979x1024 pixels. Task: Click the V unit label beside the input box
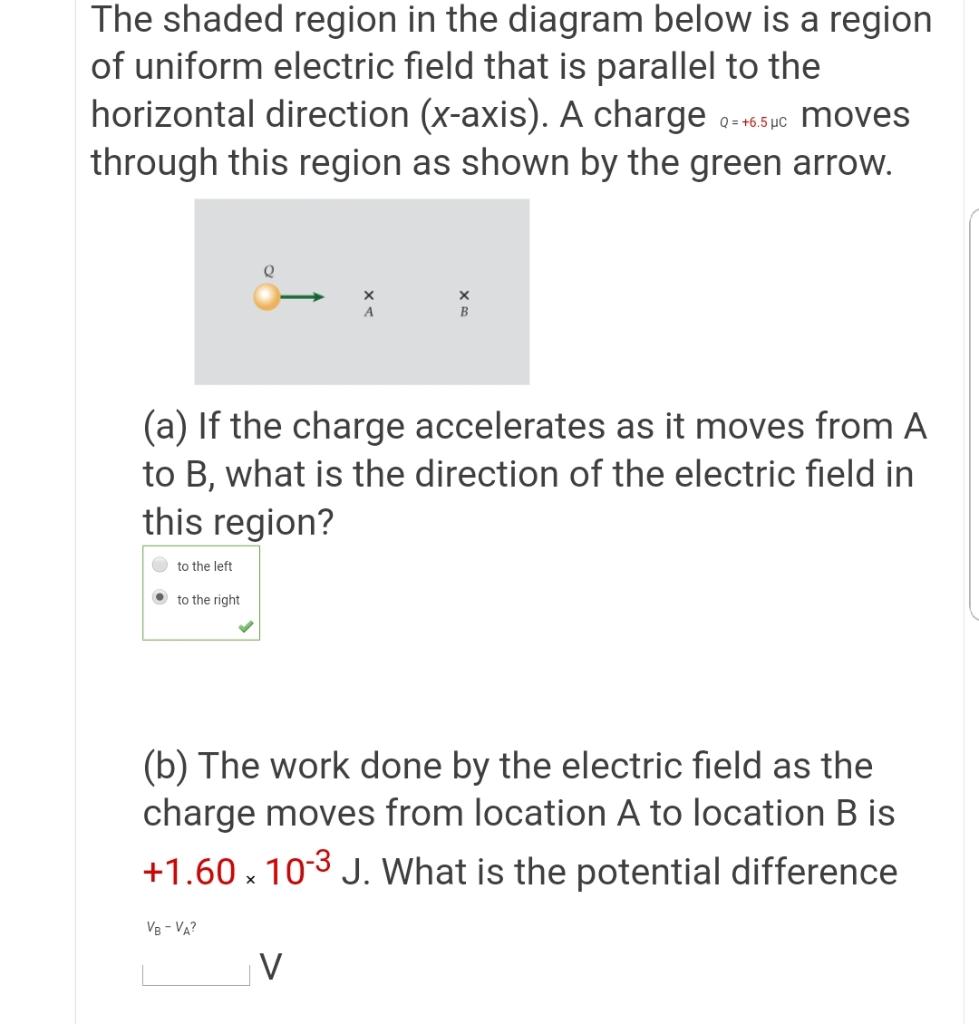(271, 966)
